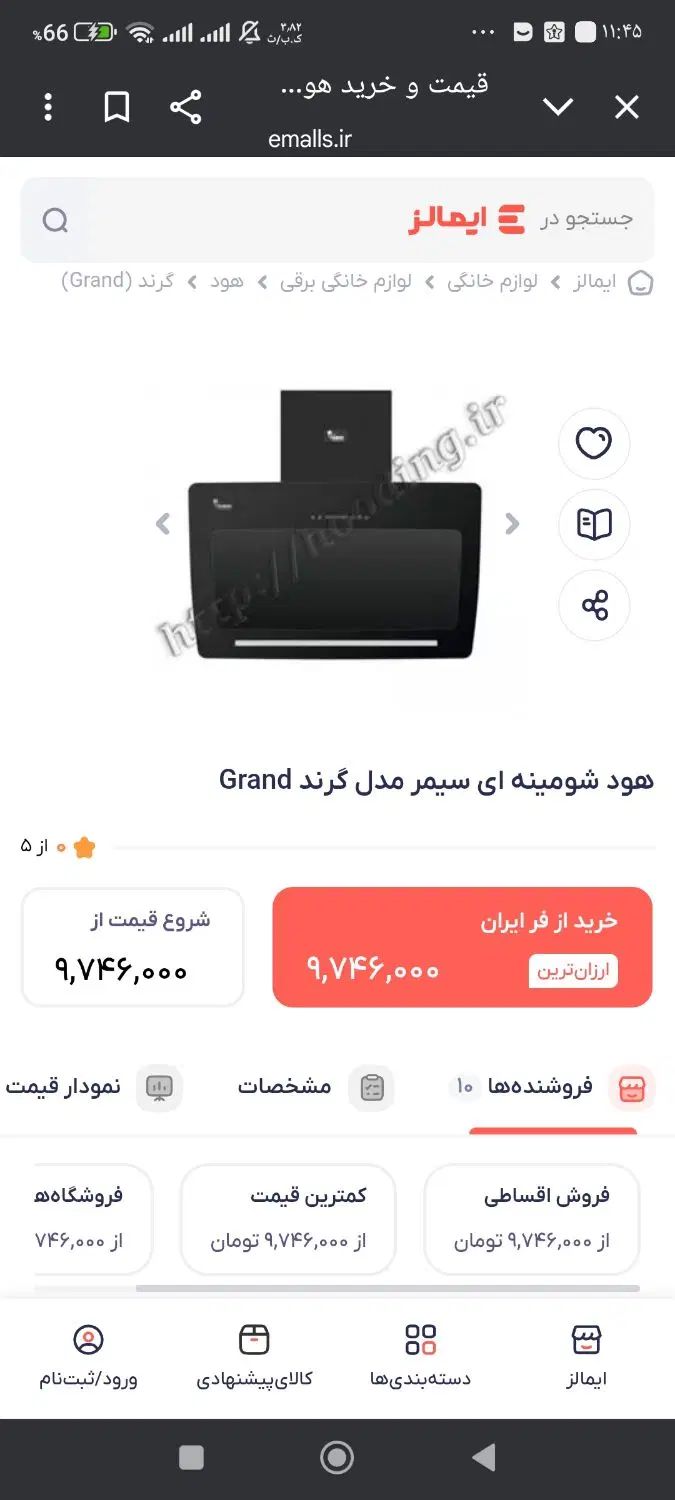Show the previous product image
Image resolution: width=675 pixels, height=1500 pixels.
click(x=163, y=524)
